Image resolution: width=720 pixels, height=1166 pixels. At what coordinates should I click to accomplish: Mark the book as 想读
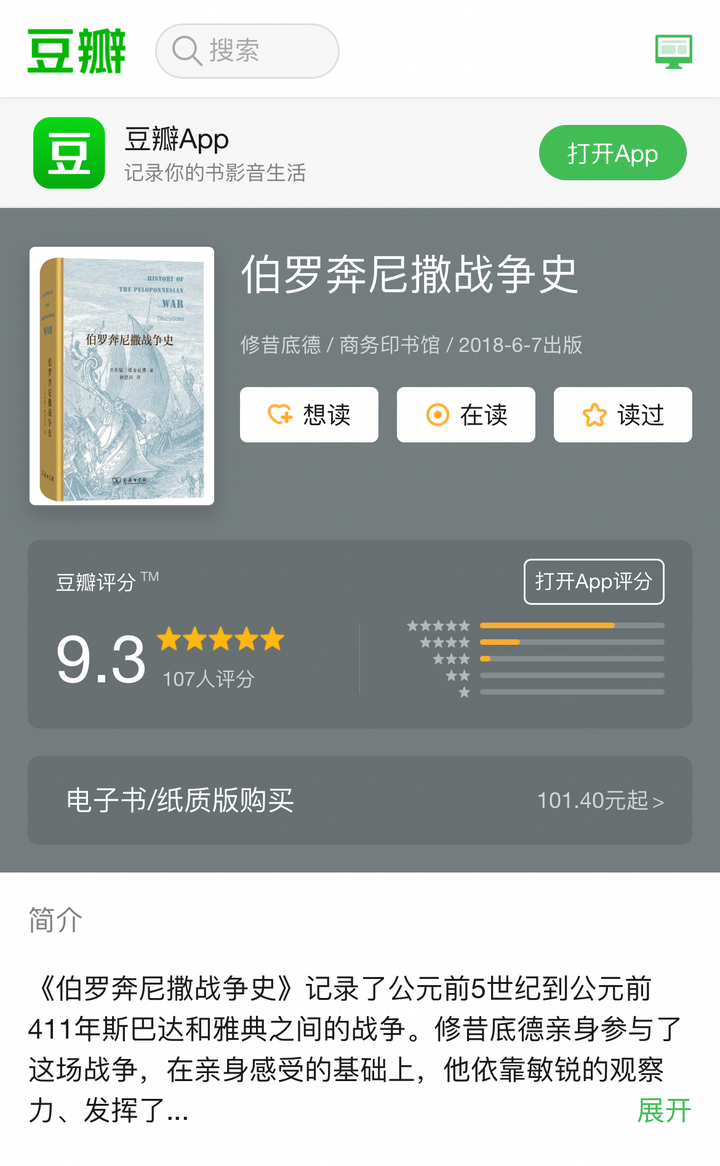click(309, 415)
